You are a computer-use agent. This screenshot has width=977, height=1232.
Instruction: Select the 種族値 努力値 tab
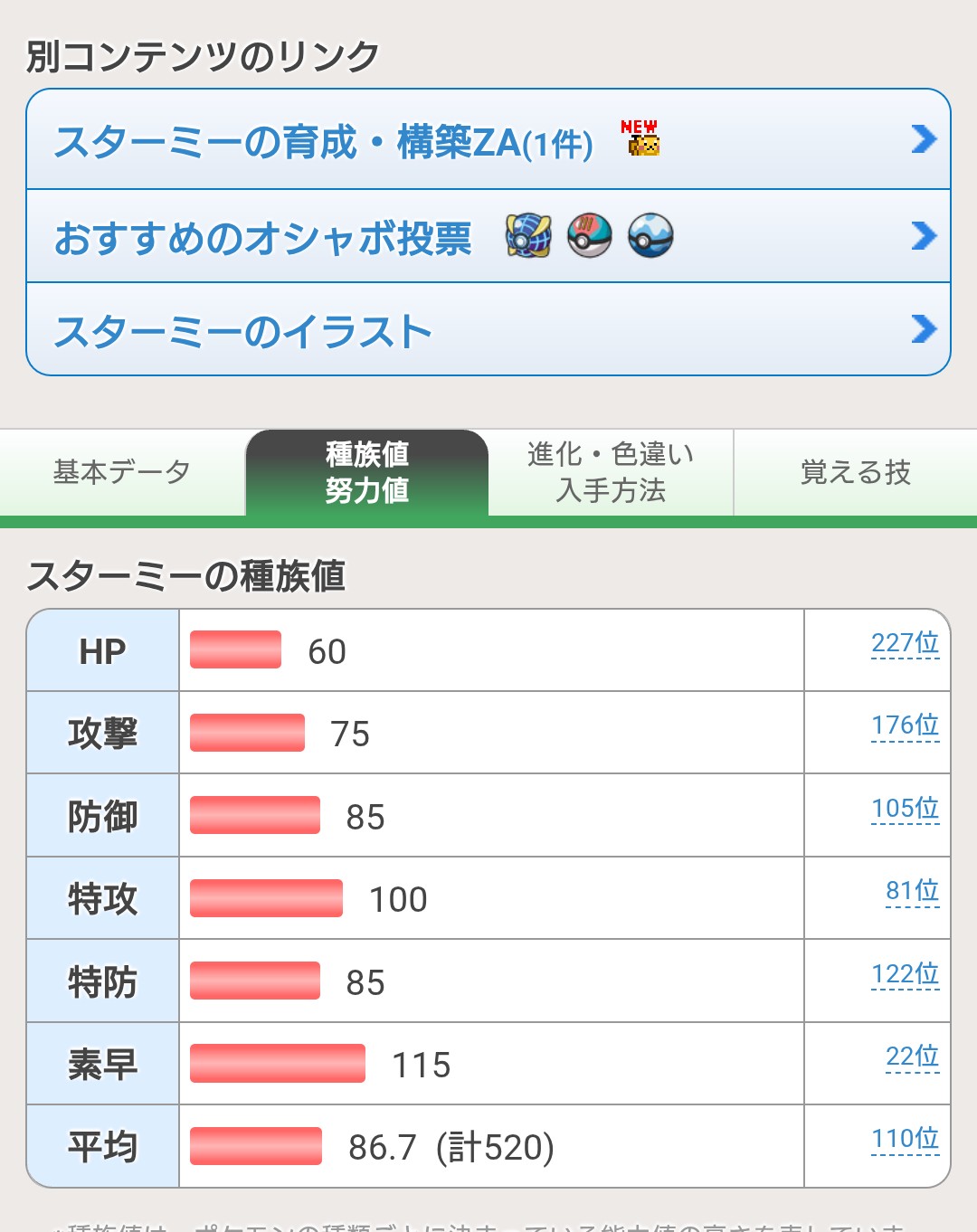(367, 472)
